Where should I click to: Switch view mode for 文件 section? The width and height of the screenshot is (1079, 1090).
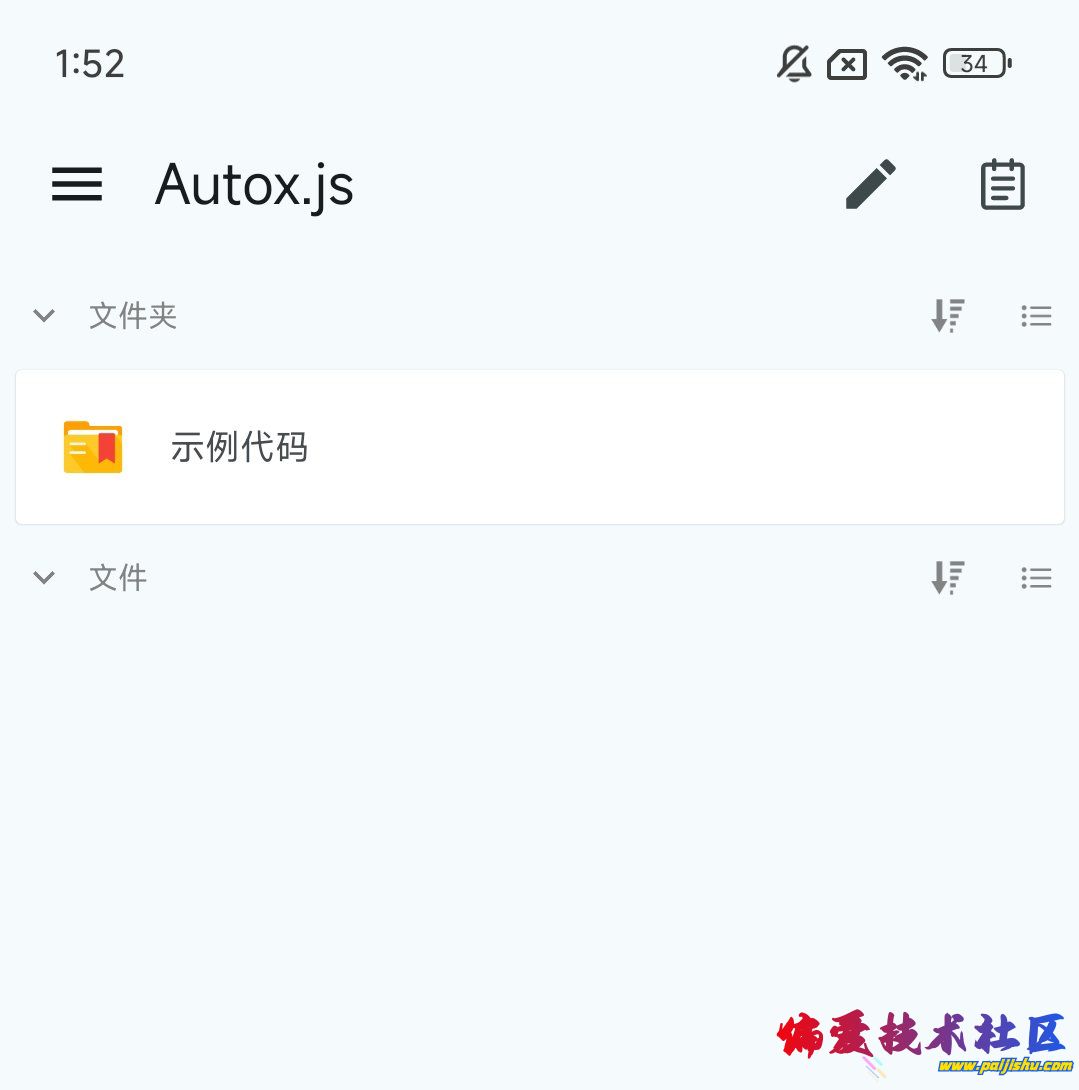tap(1036, 577)
